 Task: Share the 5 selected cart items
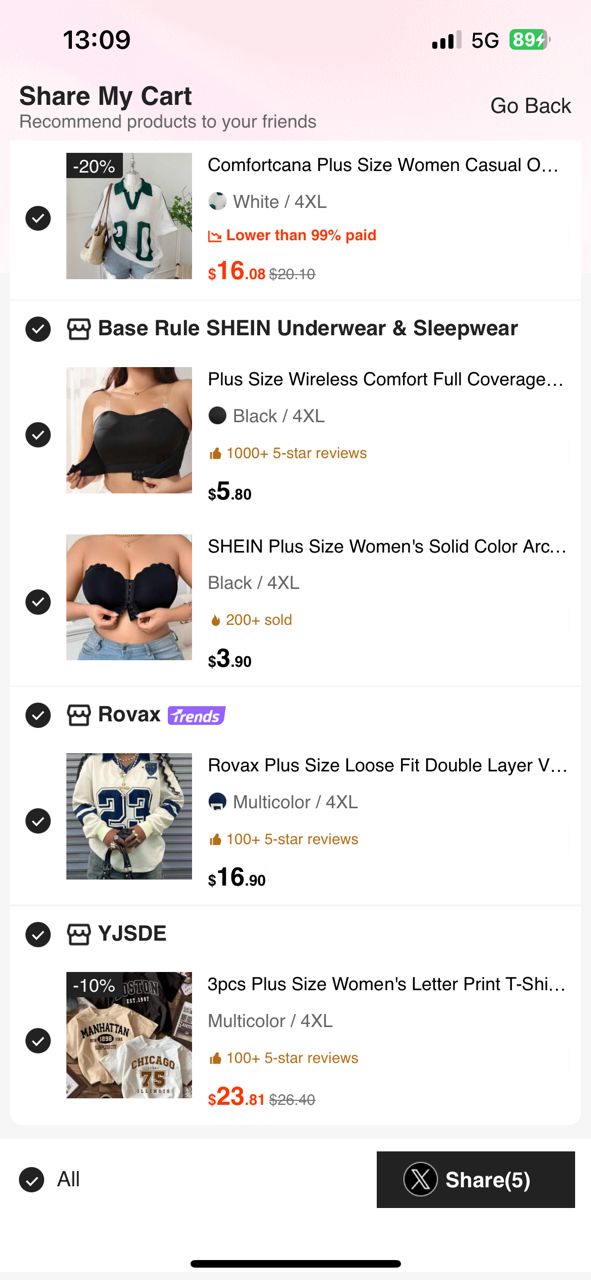[x=476, y=1180]
